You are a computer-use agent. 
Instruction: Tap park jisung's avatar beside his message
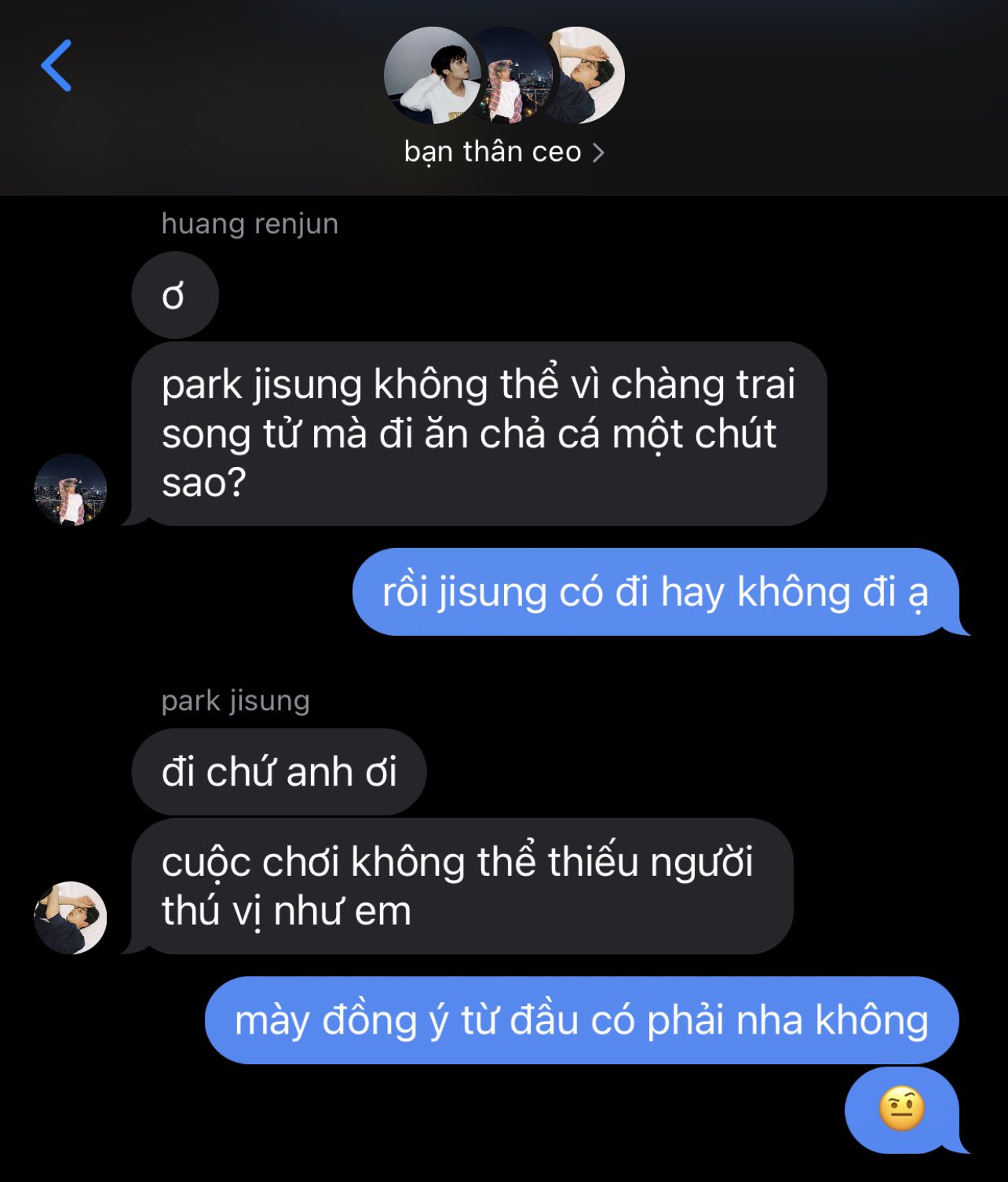pos(71,918)
